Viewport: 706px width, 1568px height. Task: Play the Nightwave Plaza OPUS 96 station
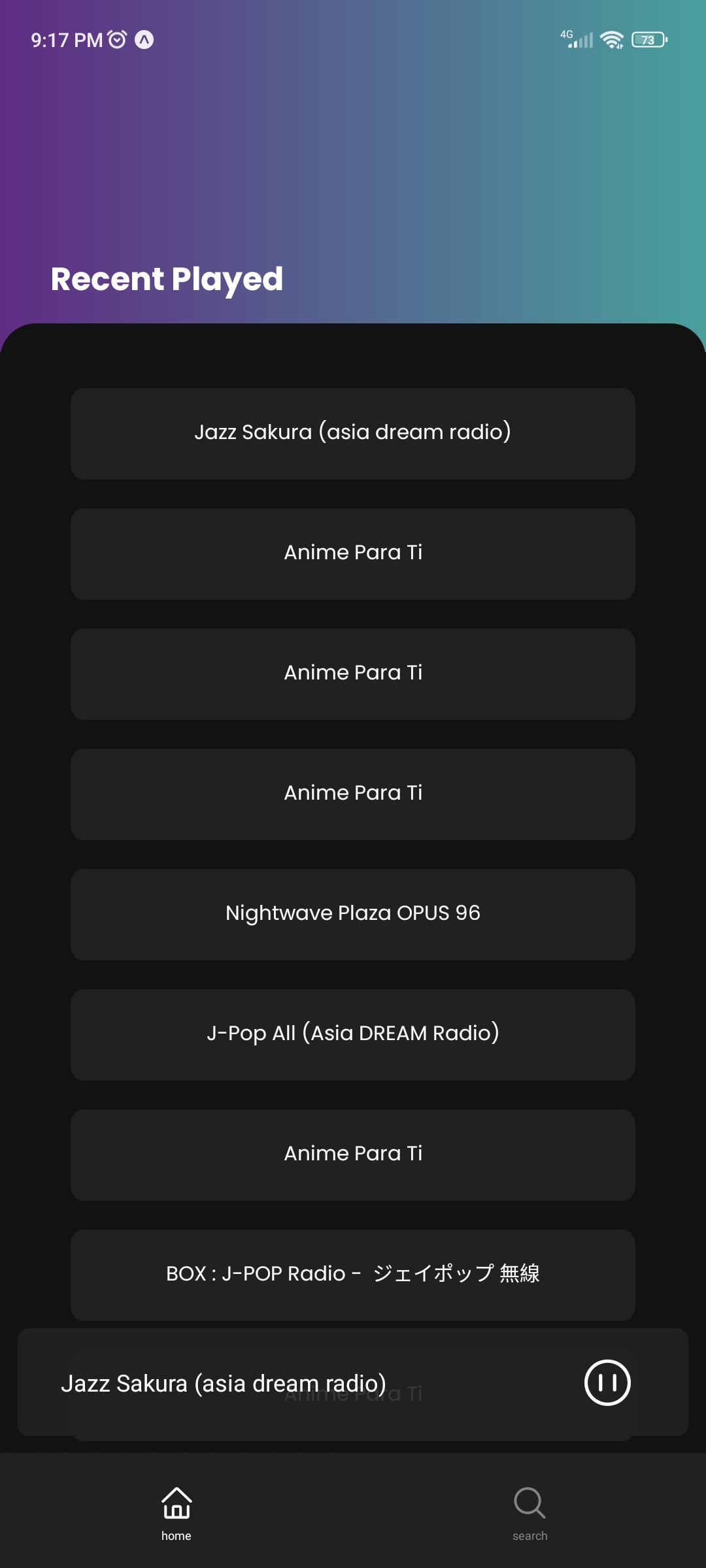pos(353,914)
